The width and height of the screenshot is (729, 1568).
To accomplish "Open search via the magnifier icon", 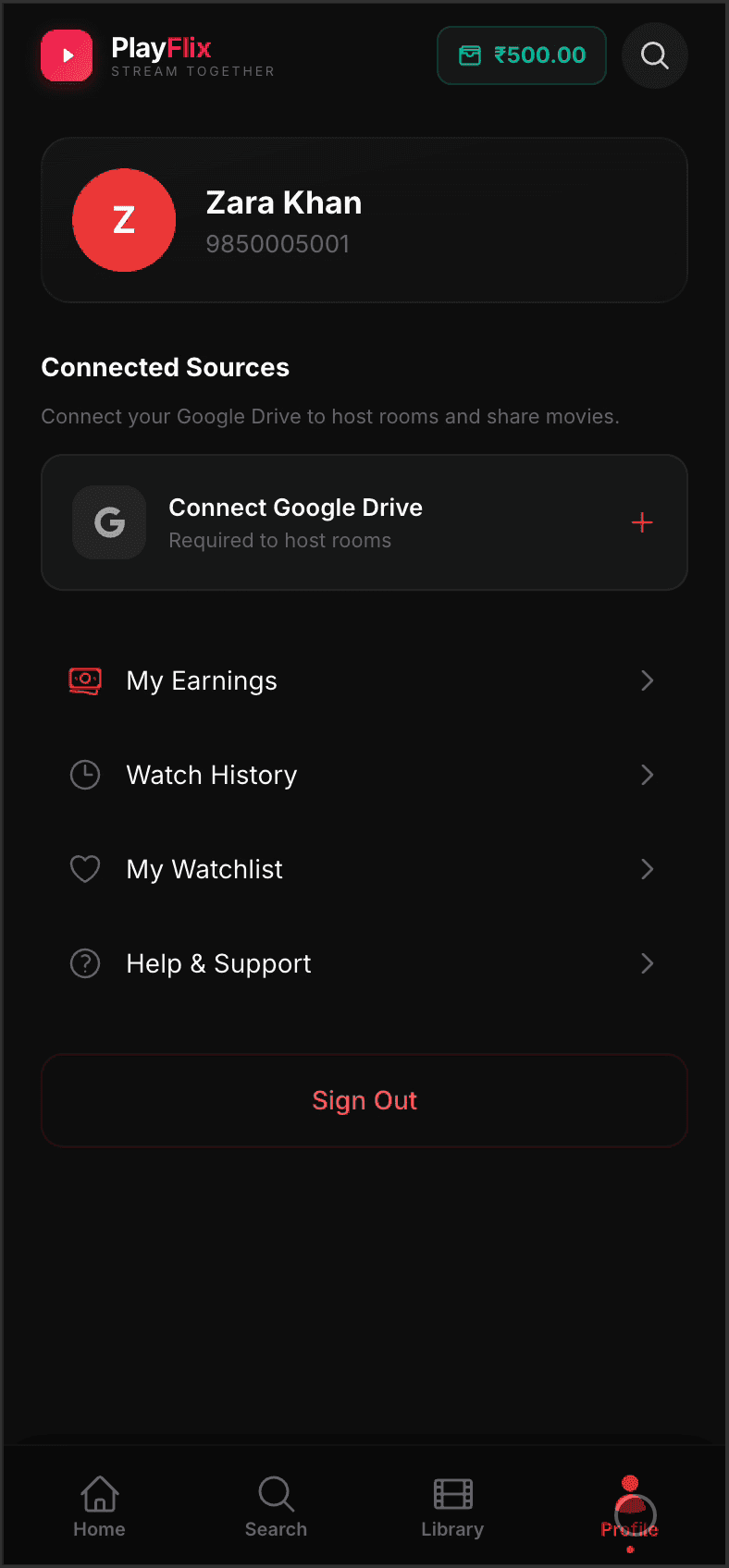I will (654, 55).
